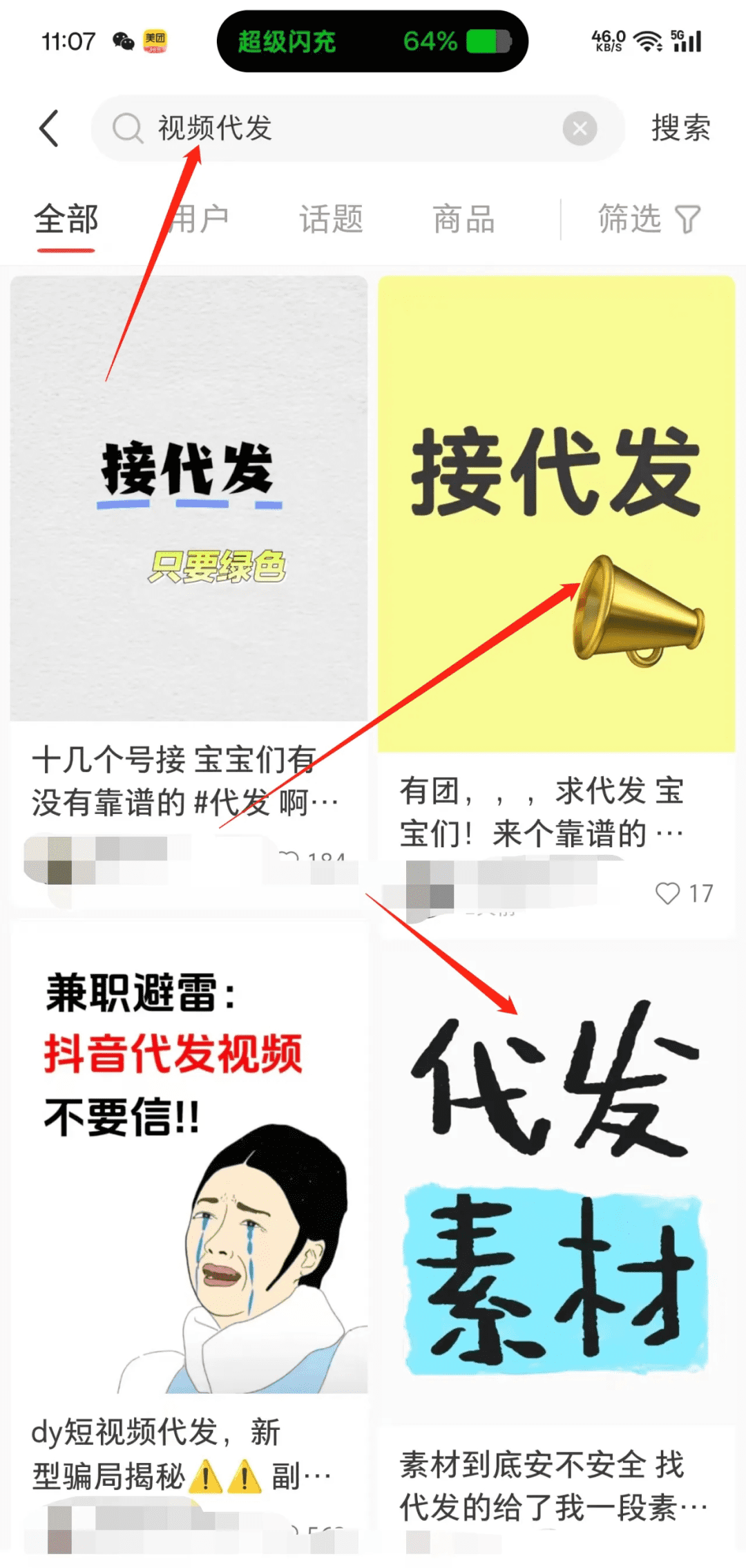The image size is (746, 1568).
Task: Switch to the 话题 tab
Action: (x=331, y=220)
